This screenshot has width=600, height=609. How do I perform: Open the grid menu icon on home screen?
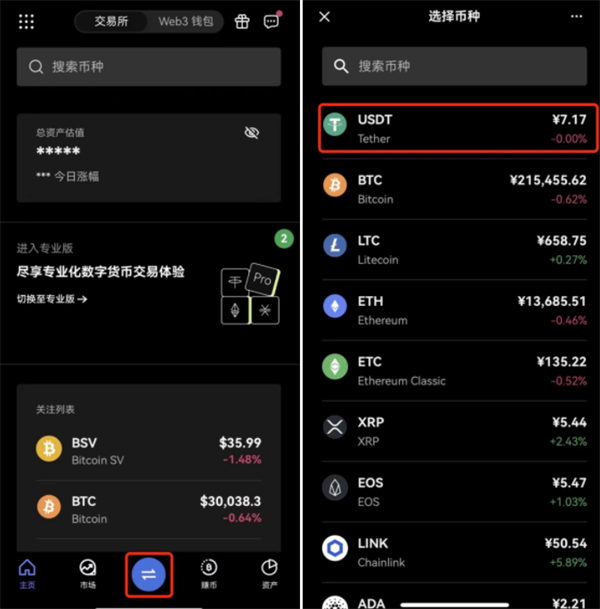tap(27, 22)
